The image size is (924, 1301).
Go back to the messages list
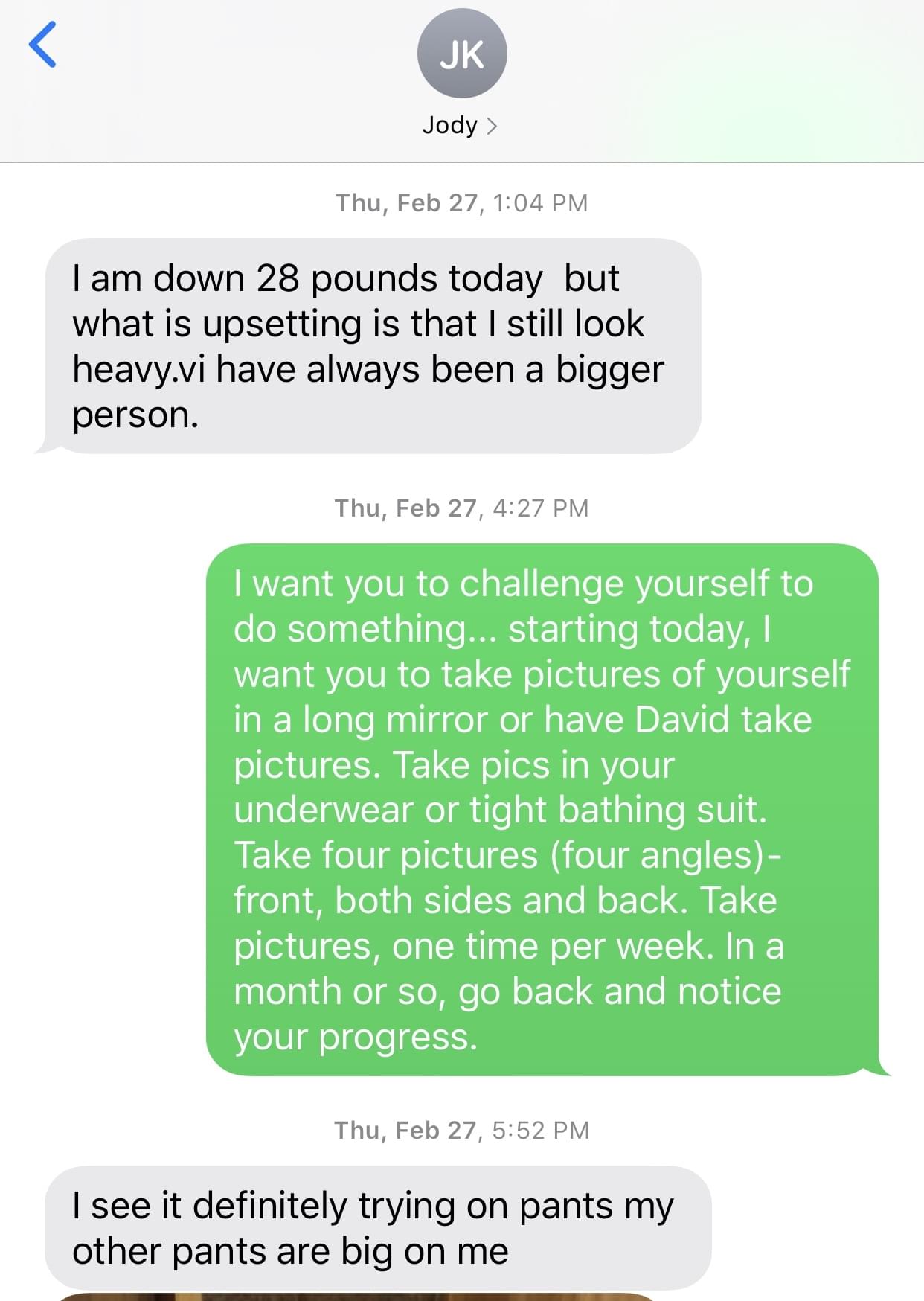click(x=42, y=45)
